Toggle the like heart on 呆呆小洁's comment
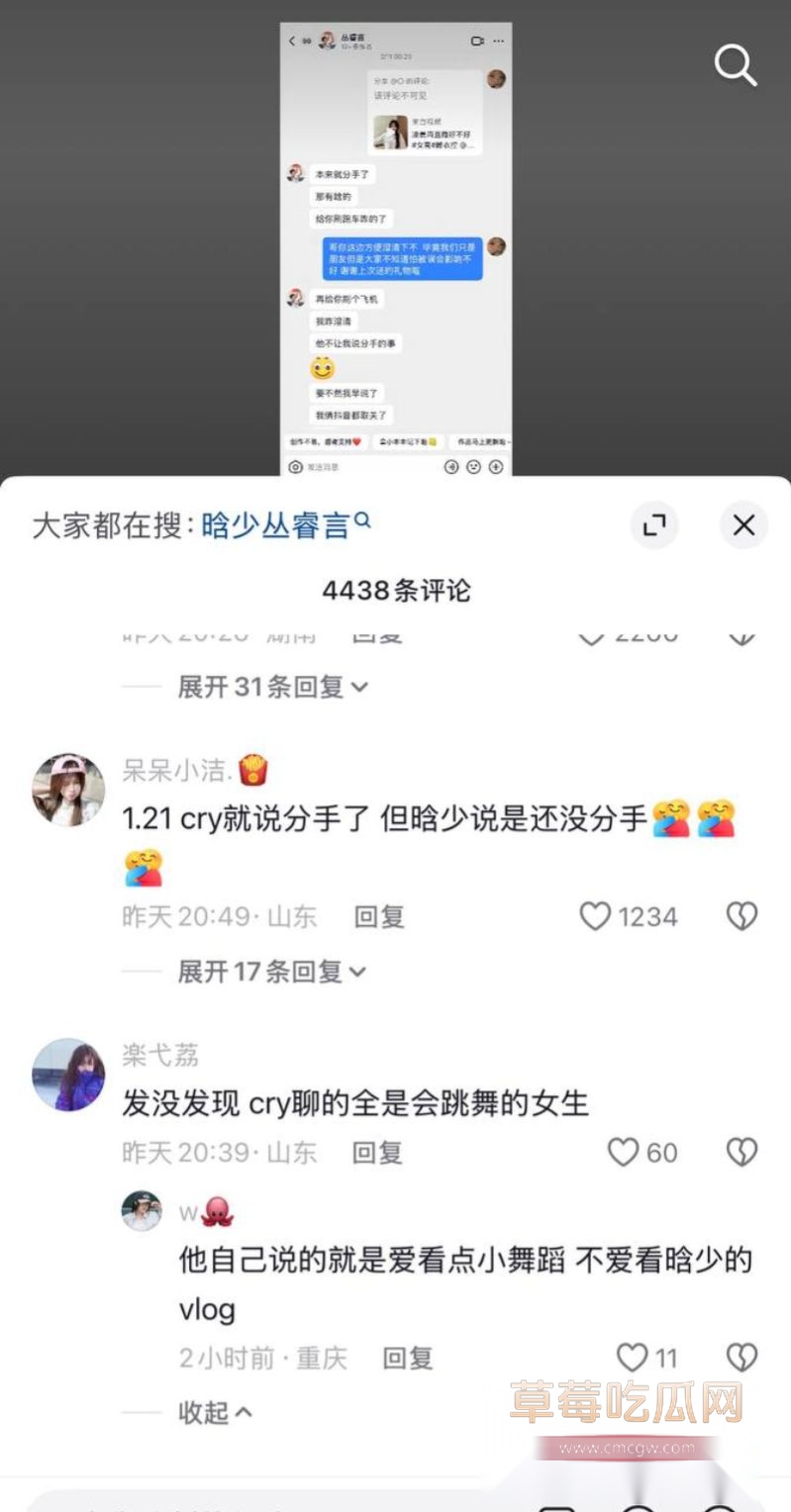Viewport: 791px width, 1512px height. point(597,916)
